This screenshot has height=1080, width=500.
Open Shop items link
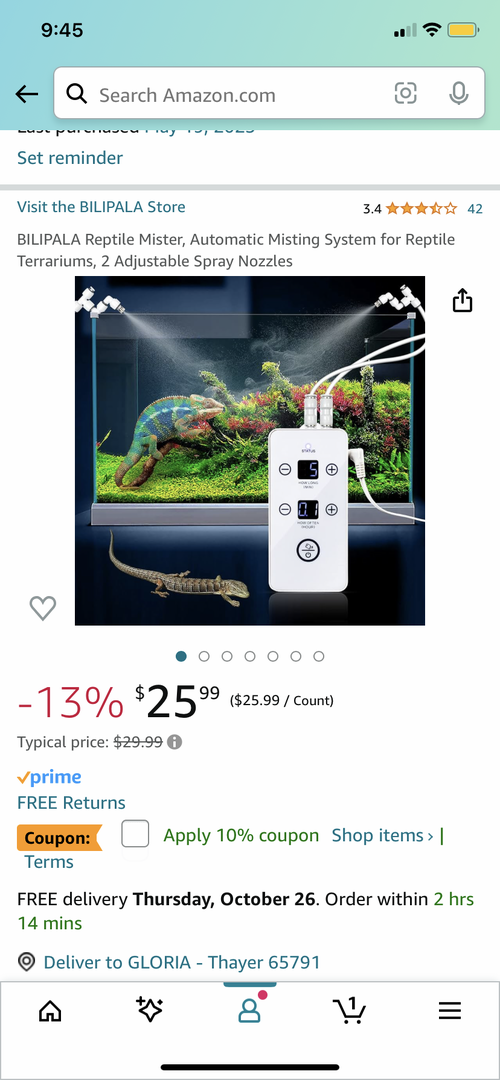pyautogui.click(x=383, y=835)
